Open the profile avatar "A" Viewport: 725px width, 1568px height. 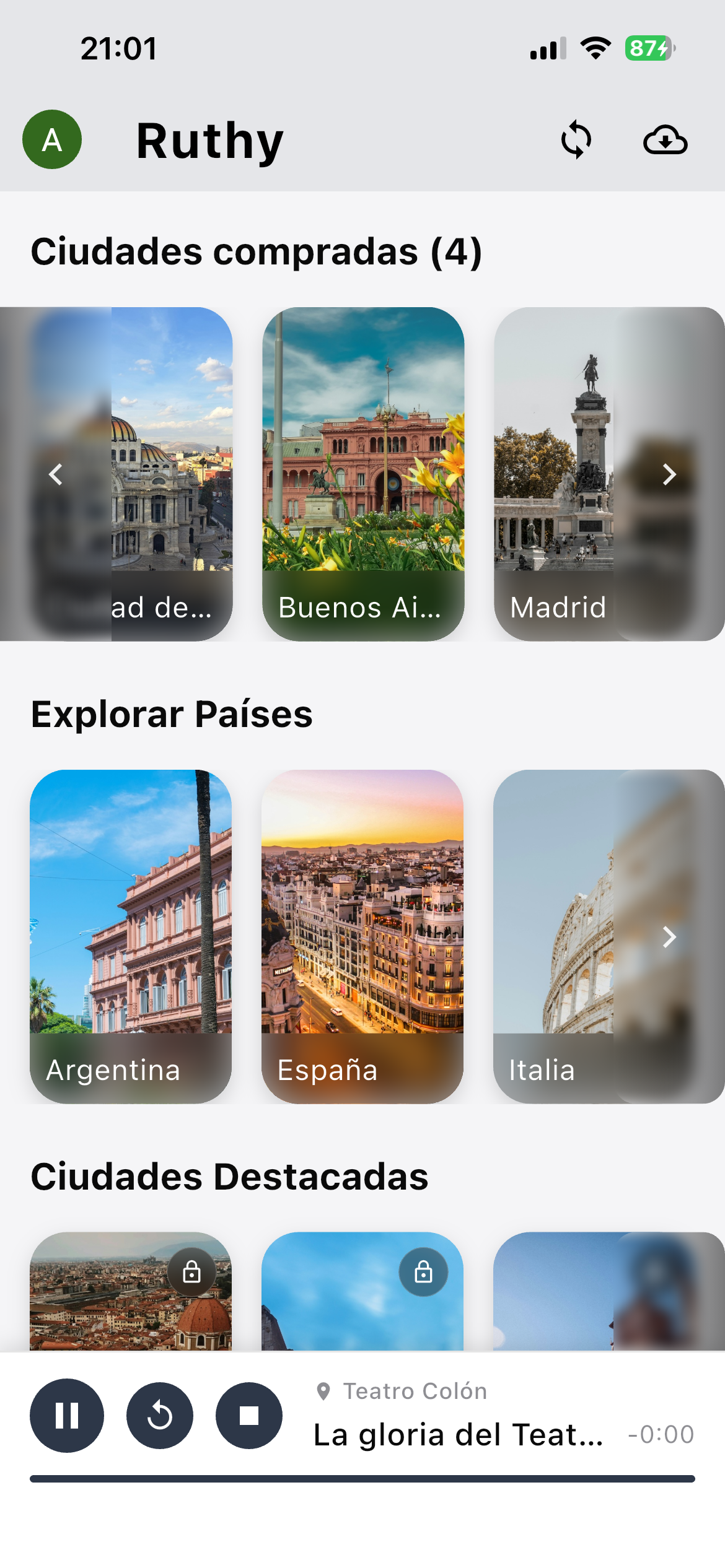(52, 139)
